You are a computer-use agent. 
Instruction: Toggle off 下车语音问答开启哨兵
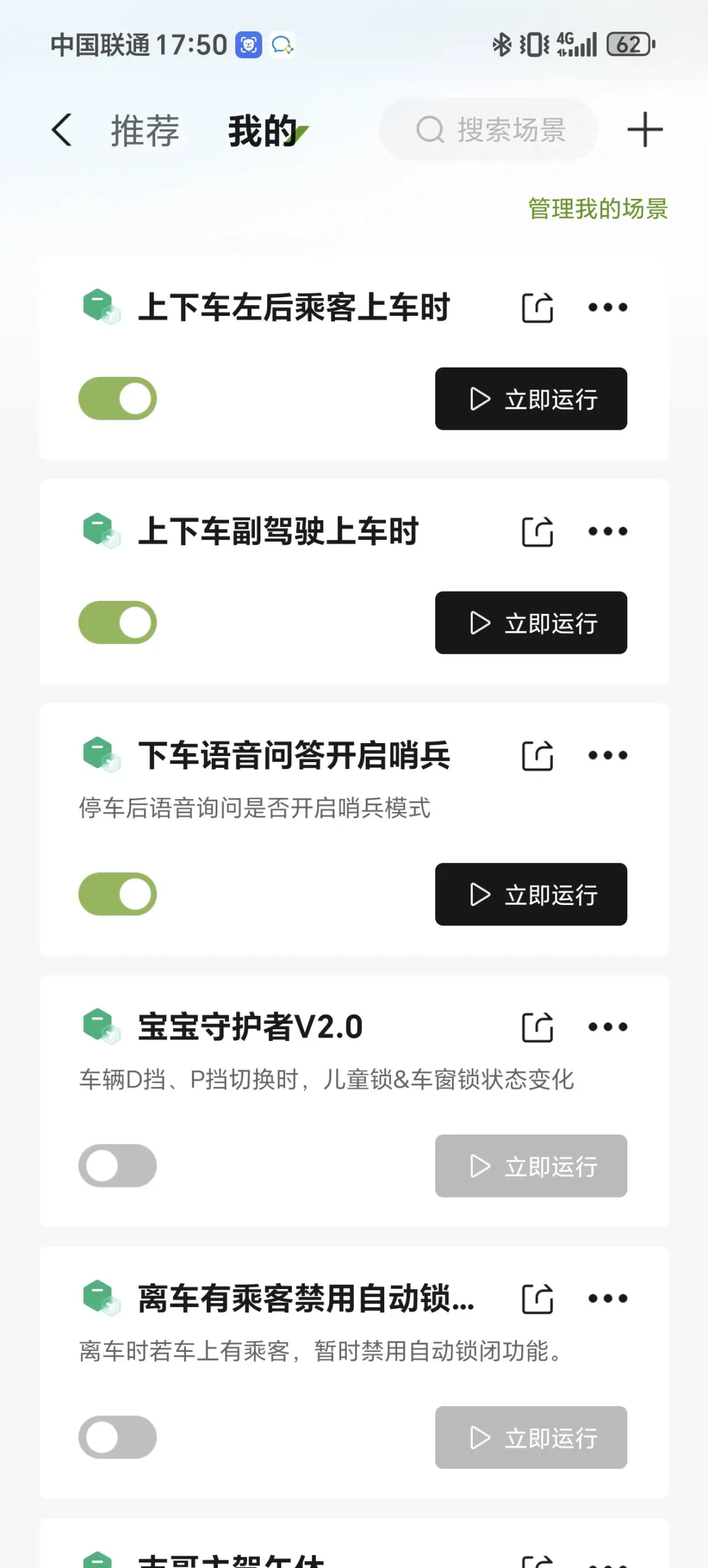click(118, 894)
